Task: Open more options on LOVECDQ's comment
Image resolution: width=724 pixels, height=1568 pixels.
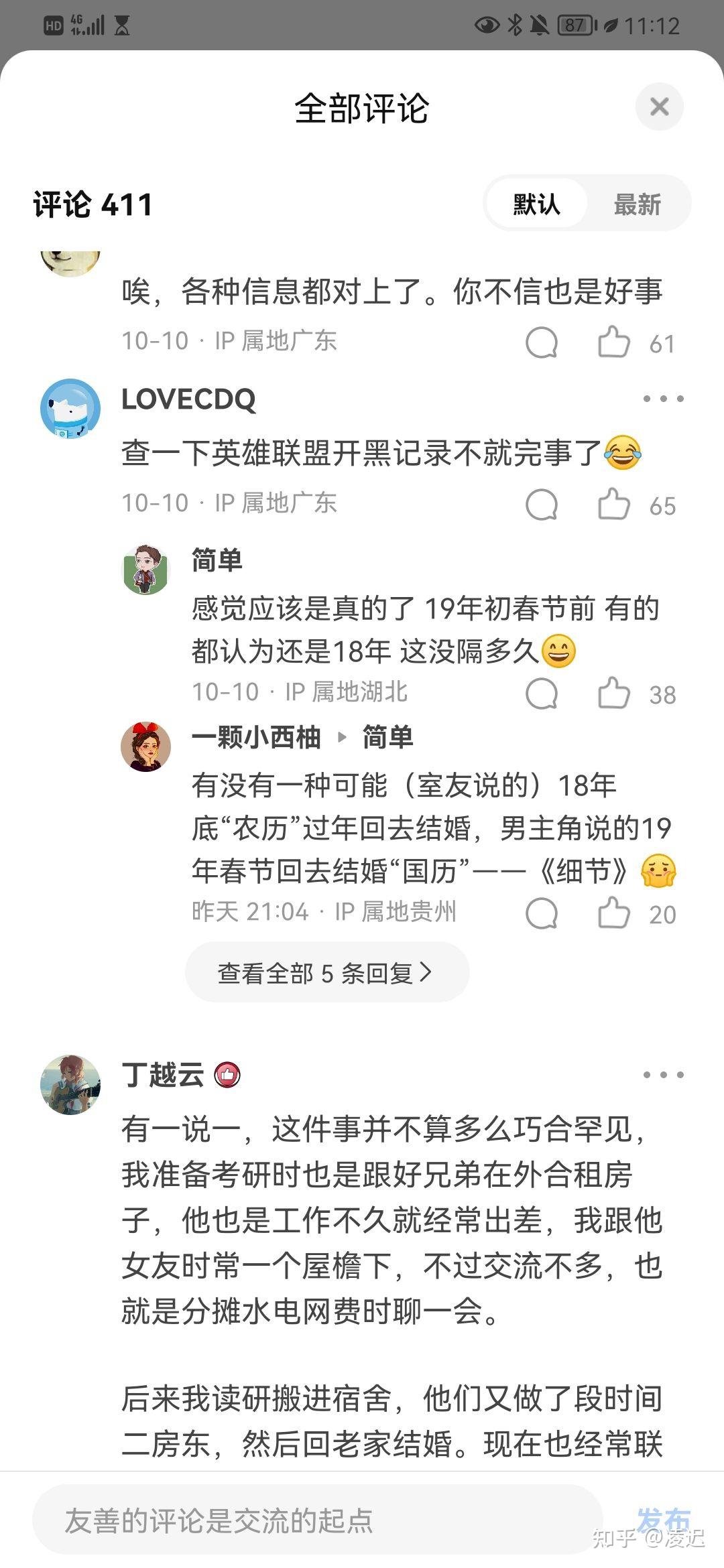Action: (x=663, y=399)
